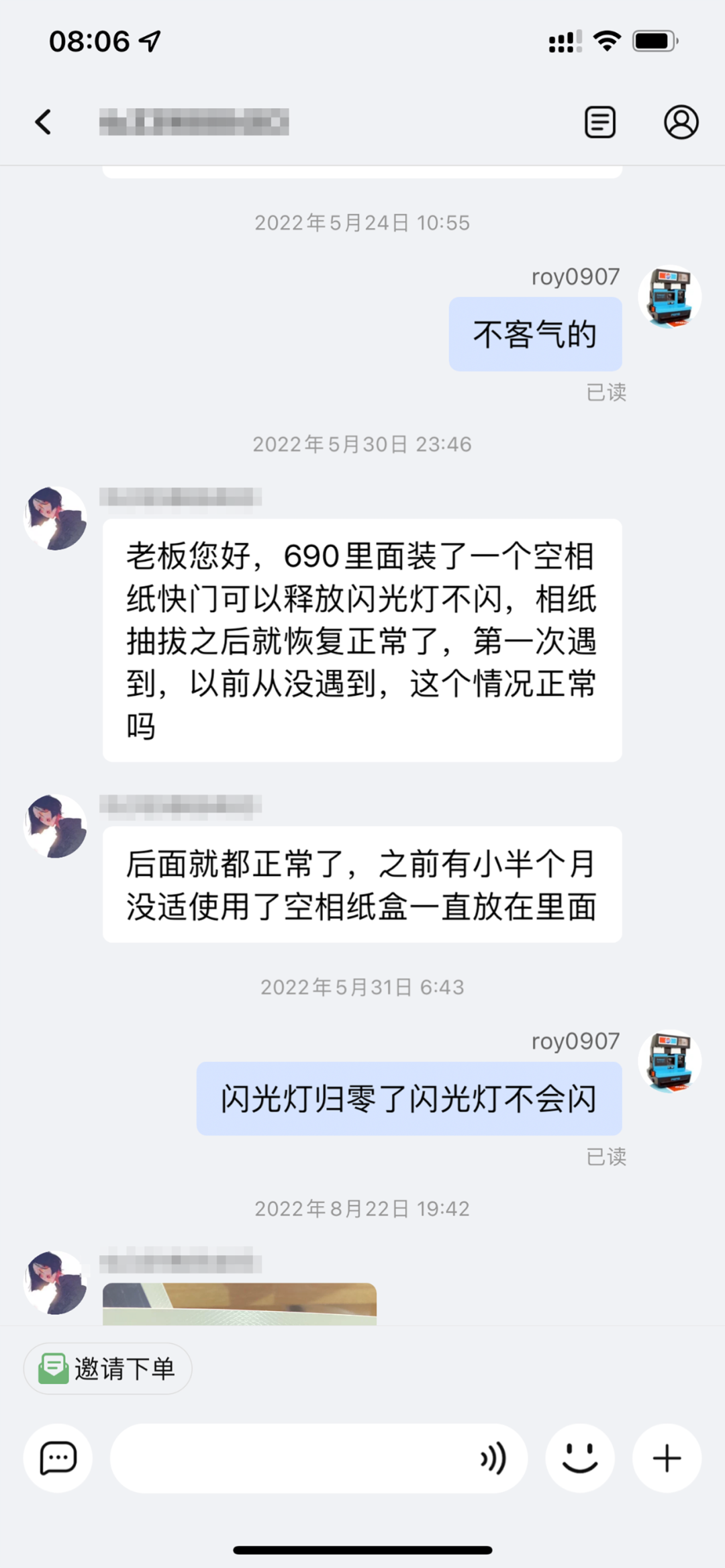Screen dimensions: 725x1568
Task: Open the quick phrases chat bubble icon
Action: click(58, 1458)
